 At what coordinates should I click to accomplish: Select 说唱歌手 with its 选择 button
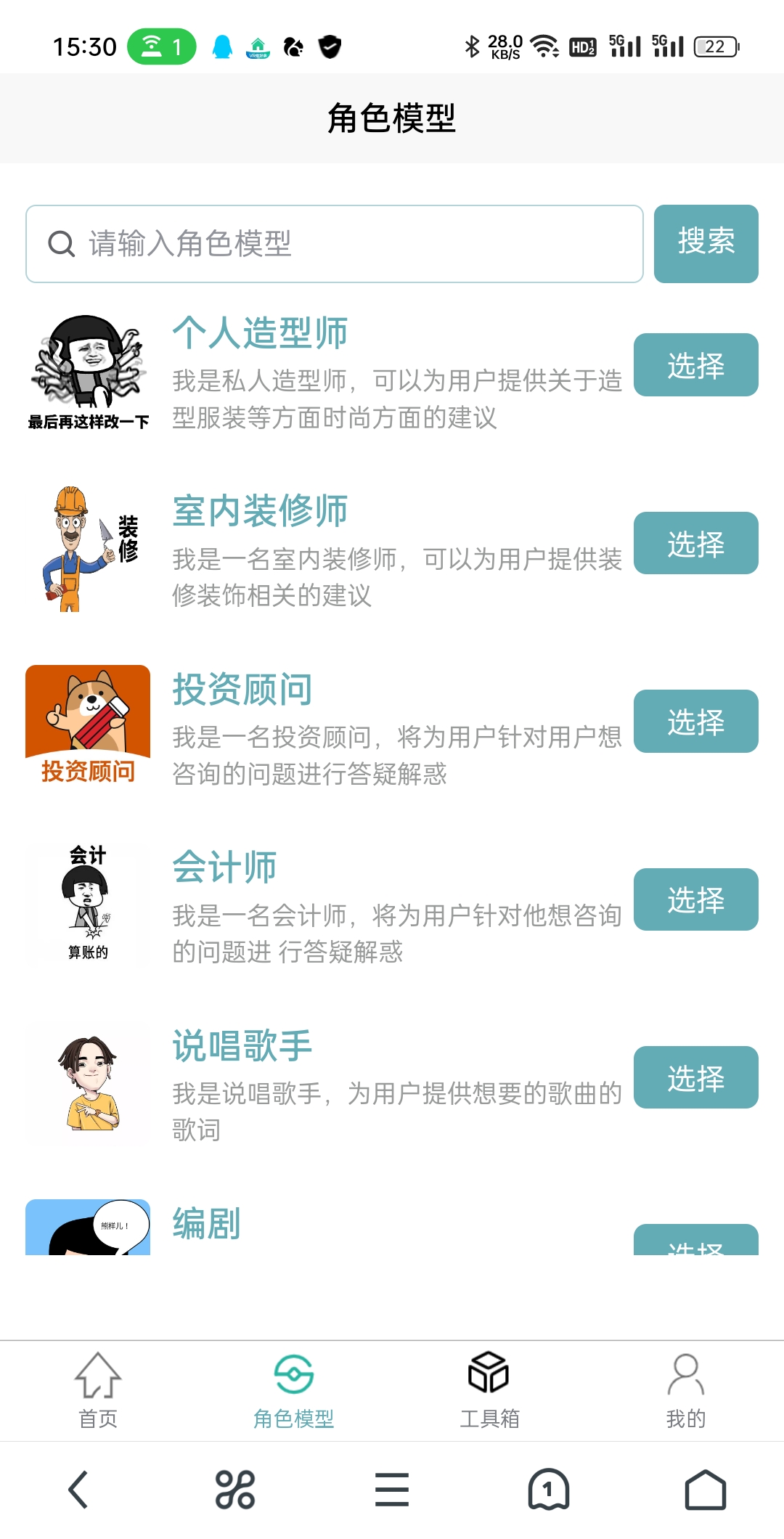point(695,1077)
